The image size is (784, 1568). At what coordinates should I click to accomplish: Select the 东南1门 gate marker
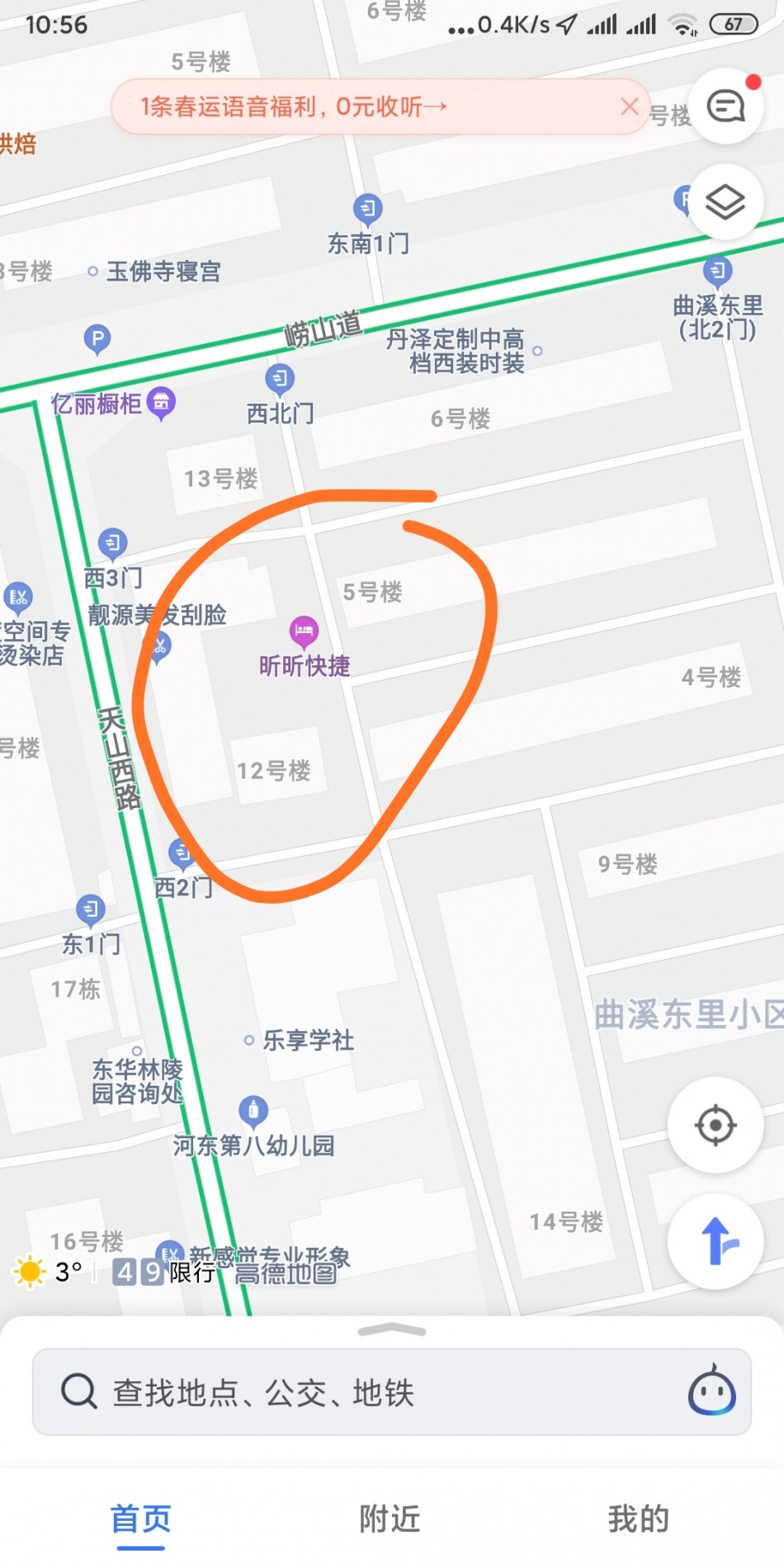click(x=368, y=209)
